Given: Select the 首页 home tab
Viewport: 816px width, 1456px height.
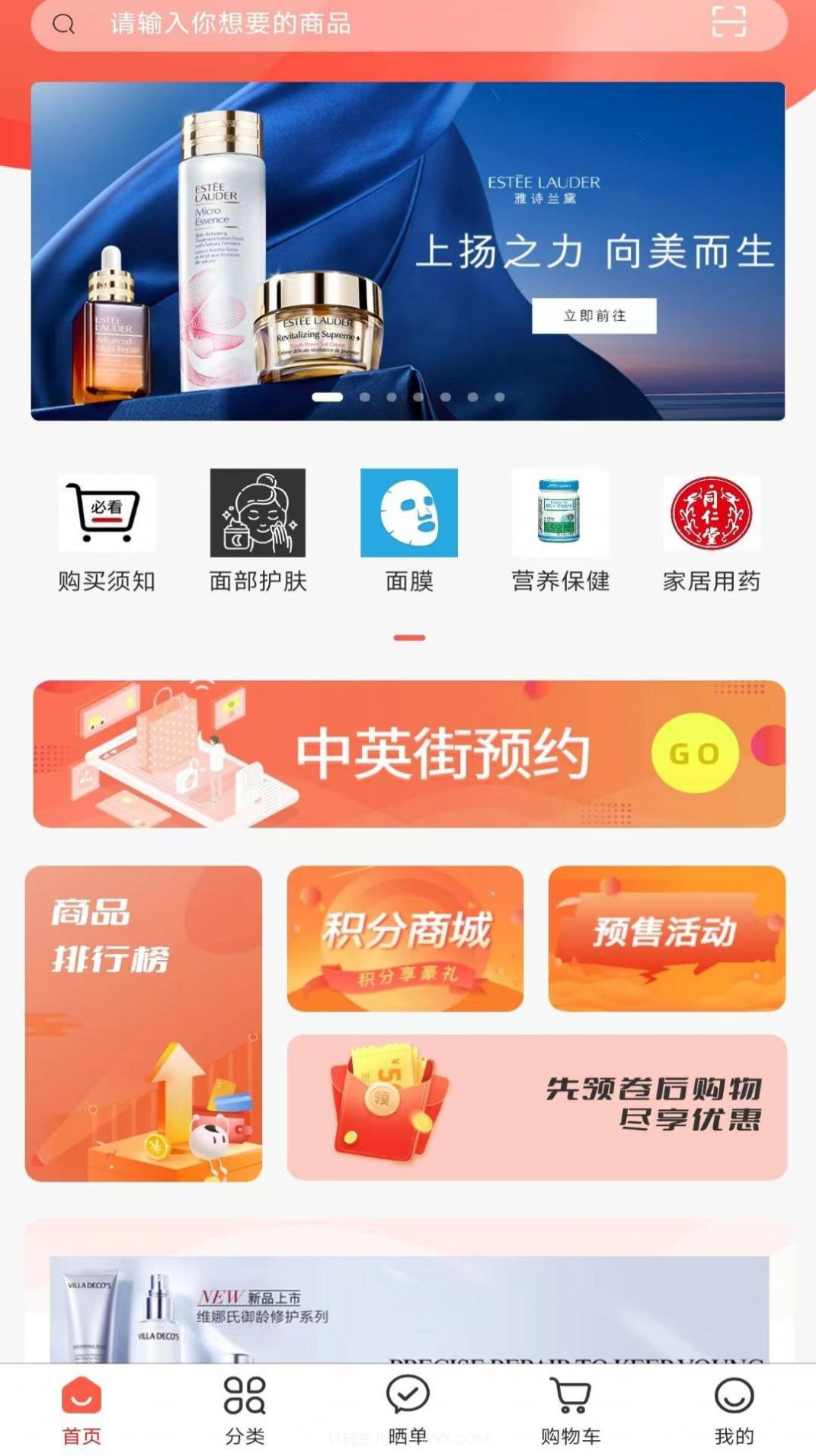Looking at the screenshot, I should coord(82,1406).
